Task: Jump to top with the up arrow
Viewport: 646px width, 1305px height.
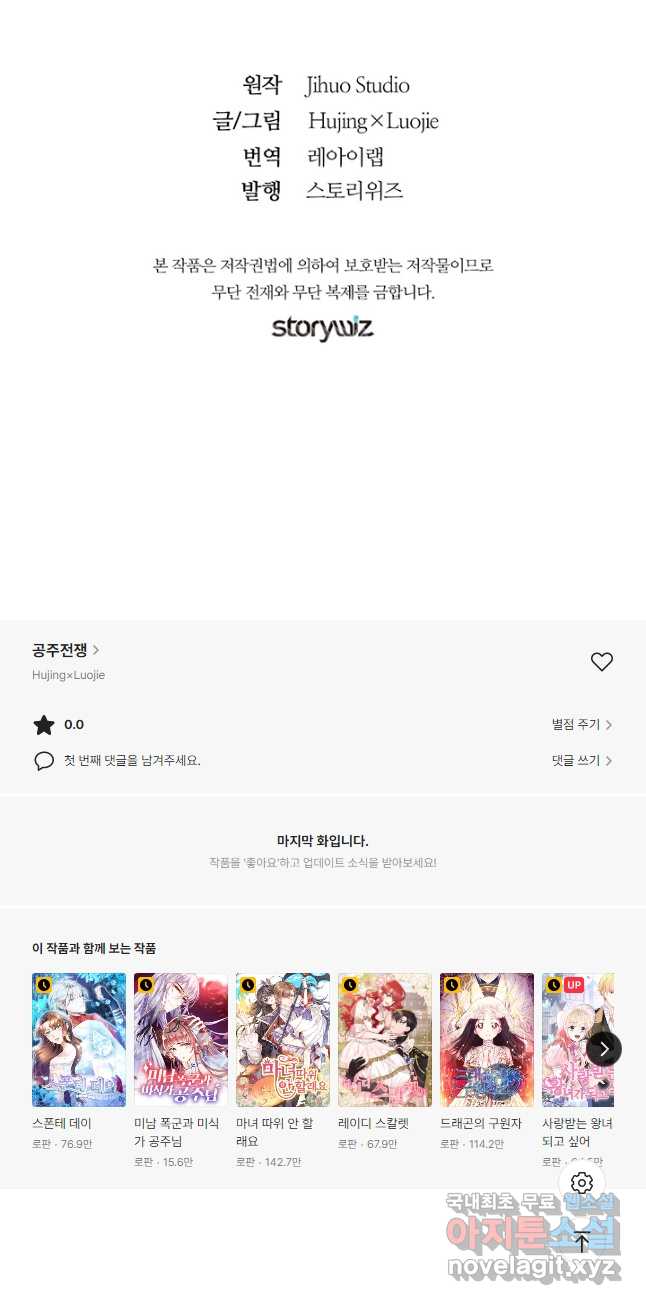Action: click(582, 1241)
